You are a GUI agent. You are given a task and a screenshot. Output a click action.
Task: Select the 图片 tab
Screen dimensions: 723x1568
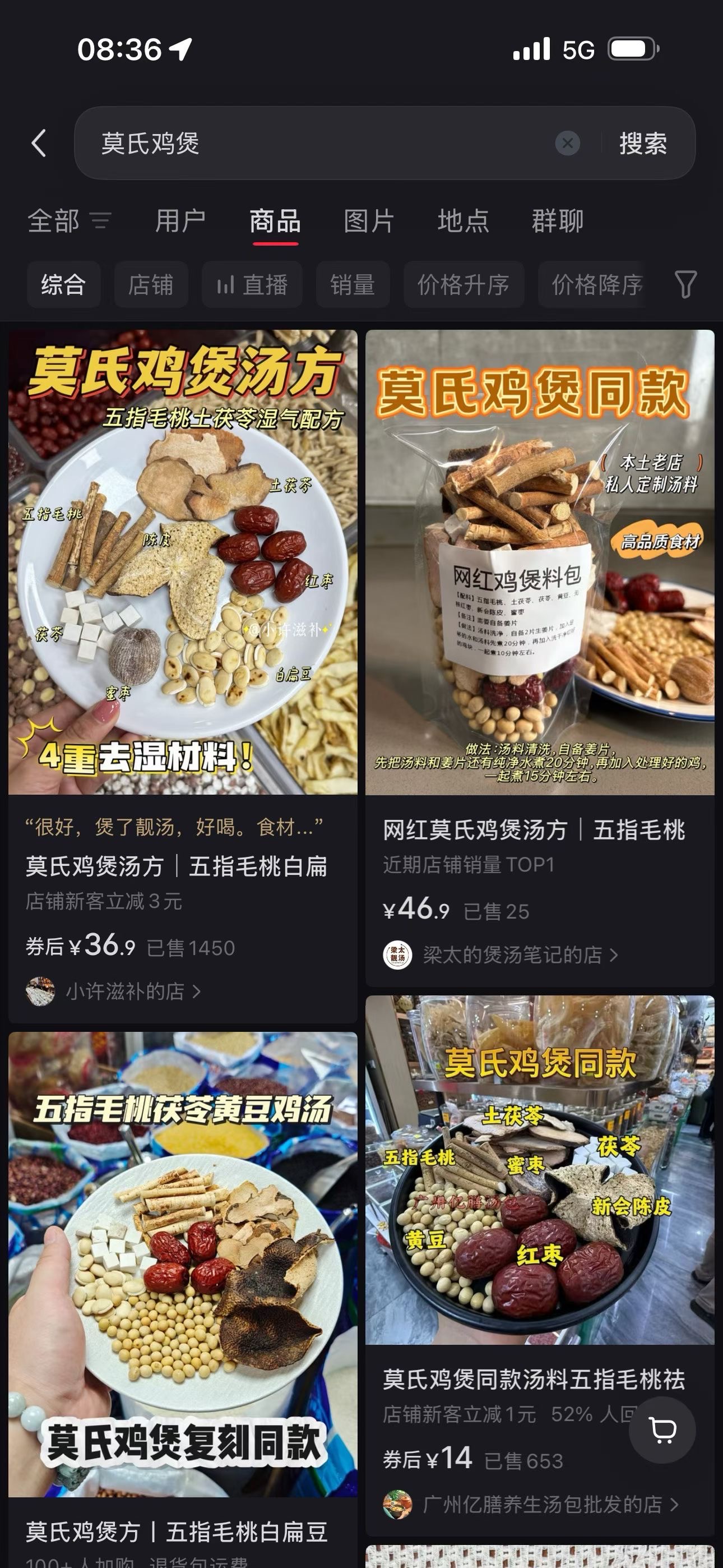click(369, 220)
